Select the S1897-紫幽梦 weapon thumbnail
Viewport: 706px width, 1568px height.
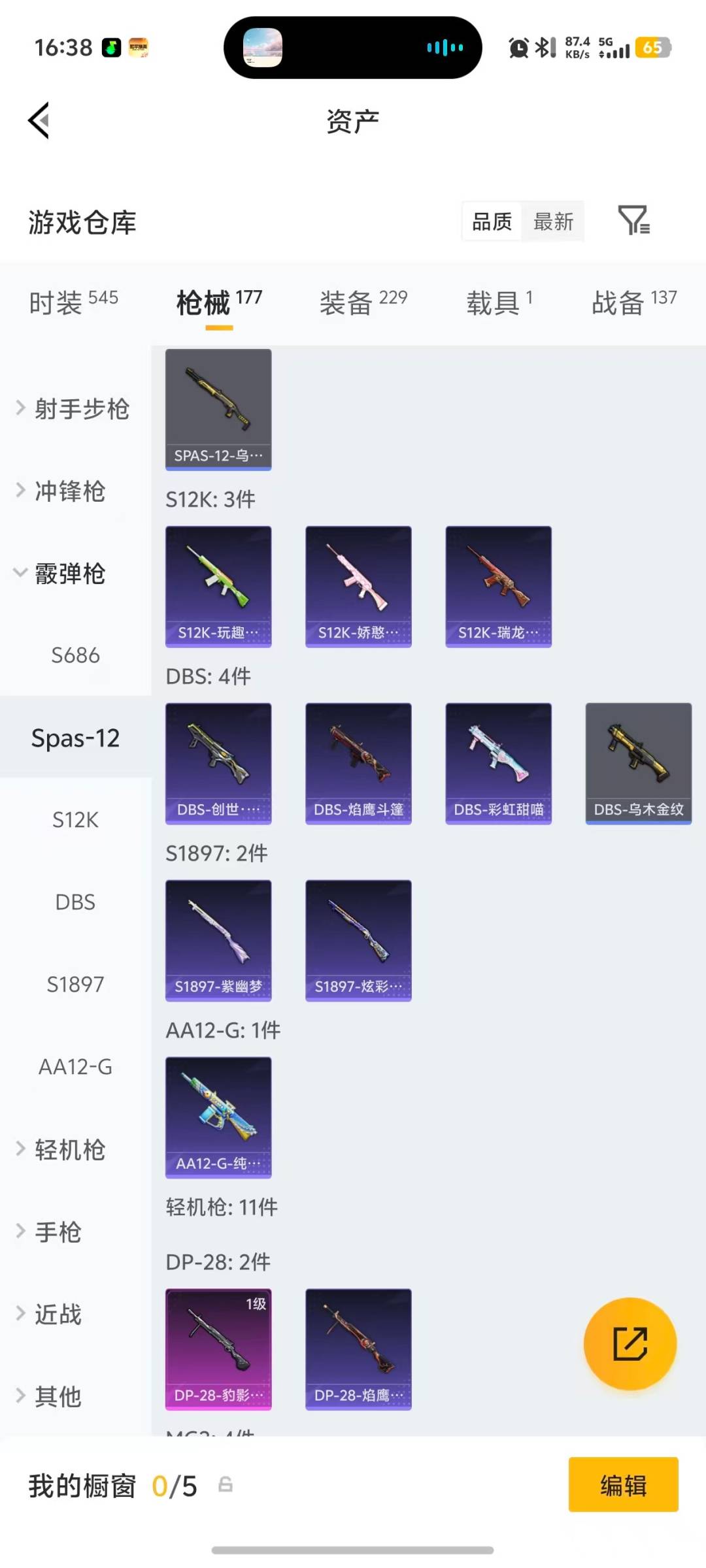coord(218,941)
